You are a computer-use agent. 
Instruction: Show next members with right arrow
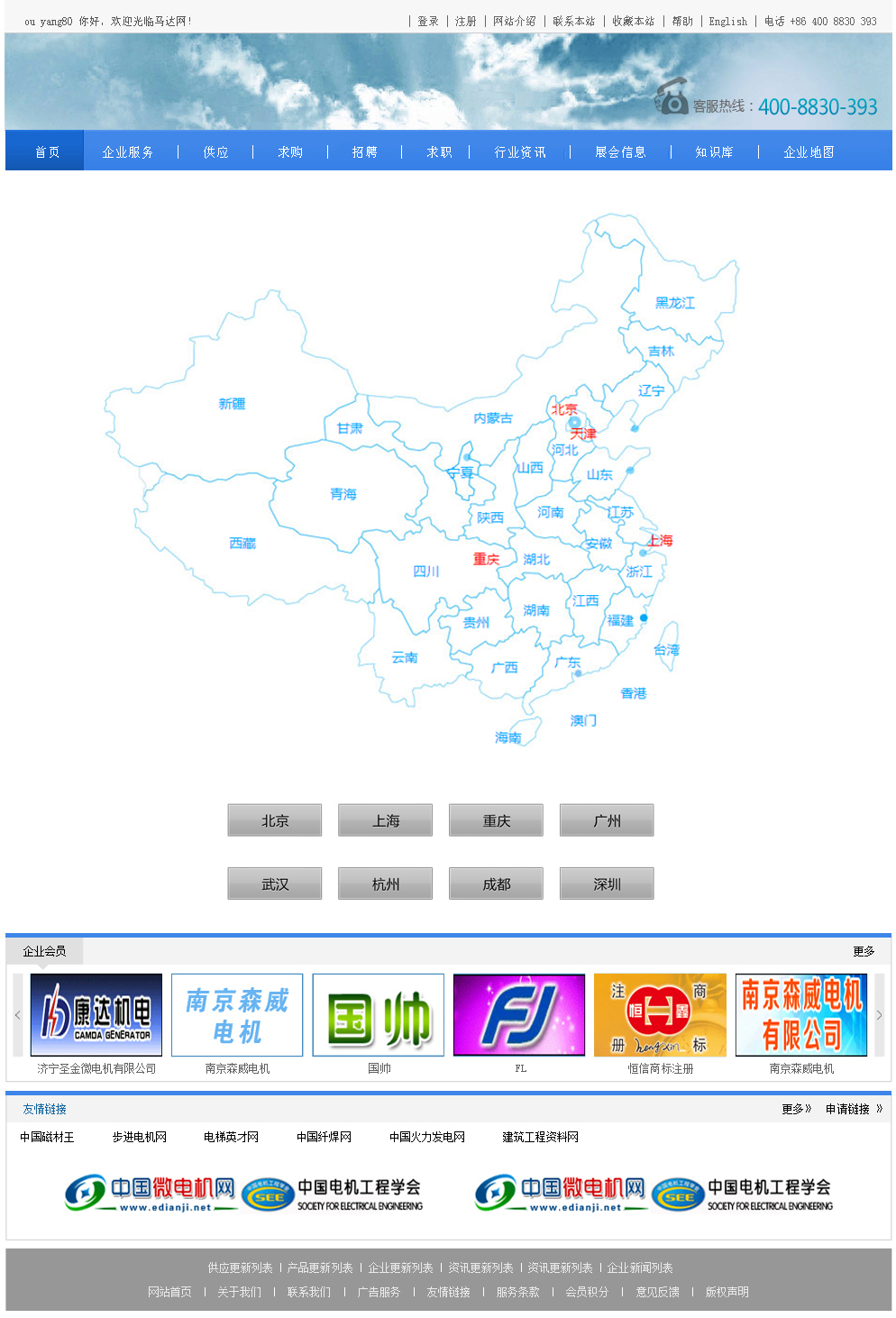(x=879, y=1015)
